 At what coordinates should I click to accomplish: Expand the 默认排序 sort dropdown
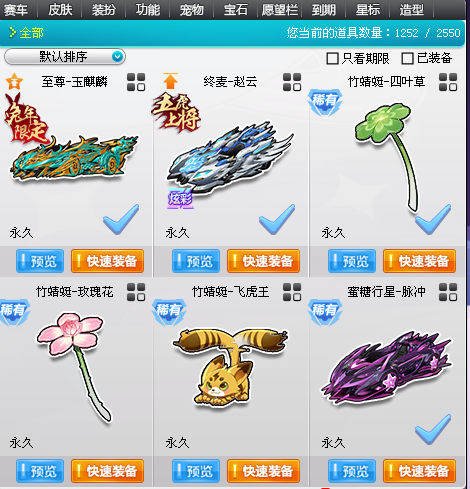click(x=65, y=57)
